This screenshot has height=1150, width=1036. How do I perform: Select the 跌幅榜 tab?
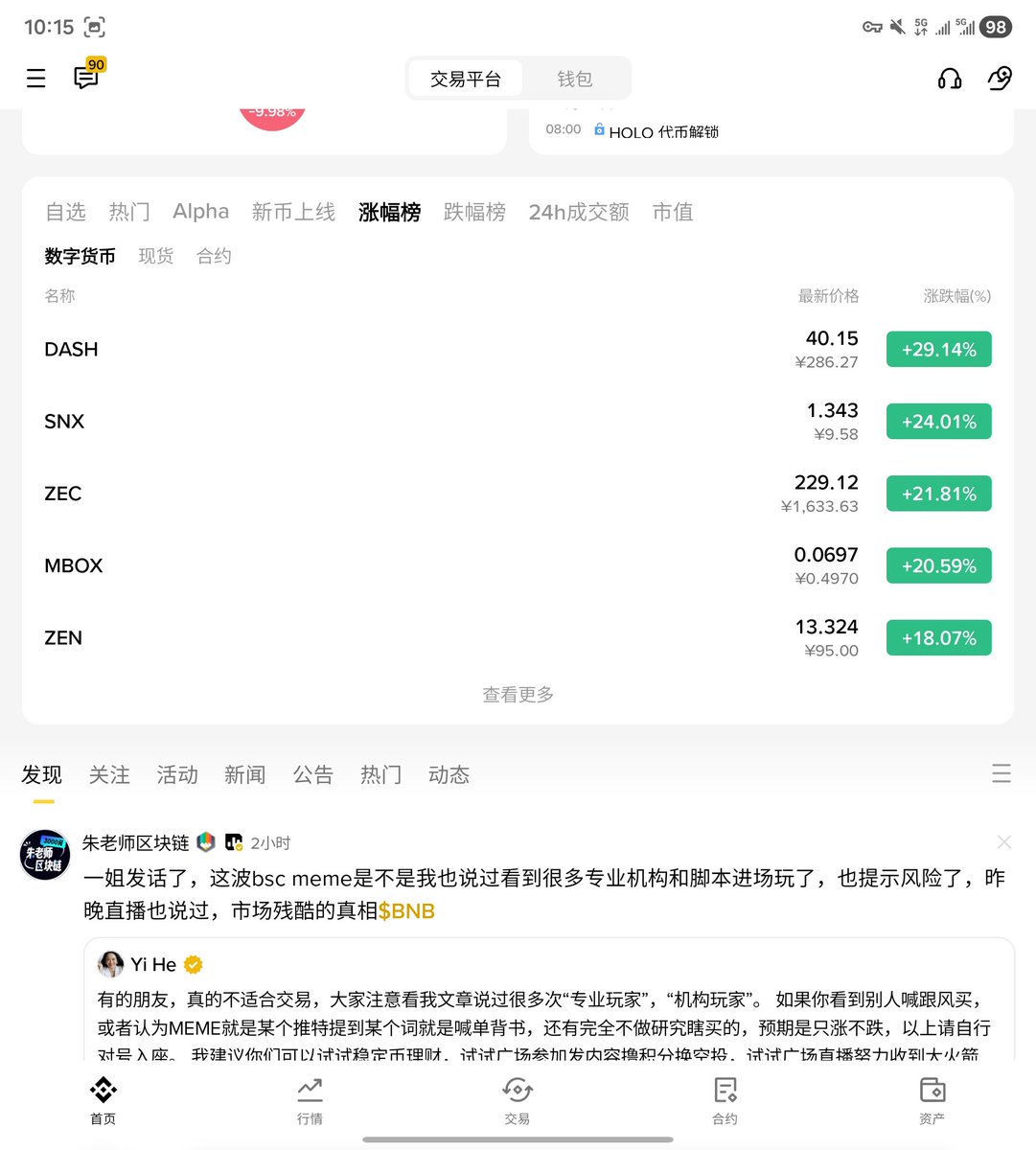[474, 212]
